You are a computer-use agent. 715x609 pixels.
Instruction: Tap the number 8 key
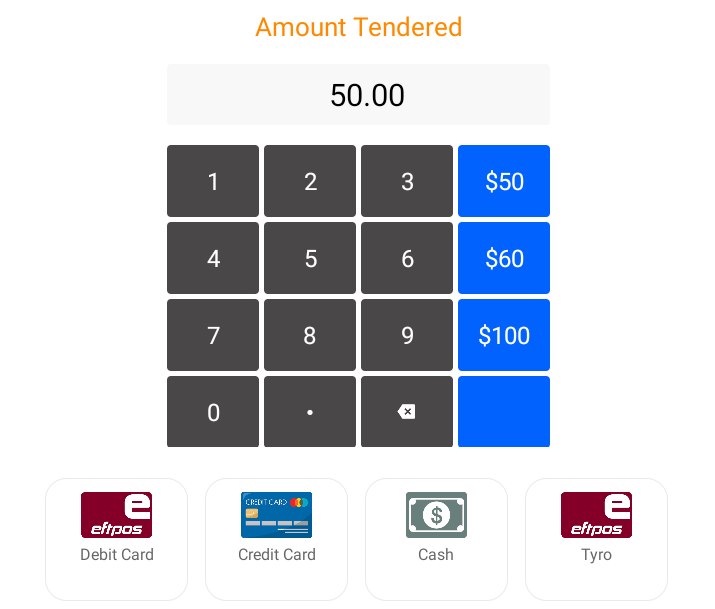click(310, 335)
